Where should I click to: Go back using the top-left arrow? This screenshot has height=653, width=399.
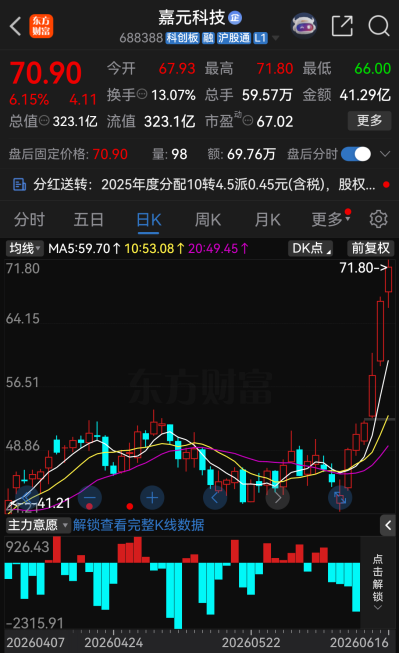(x=15, y=26)
